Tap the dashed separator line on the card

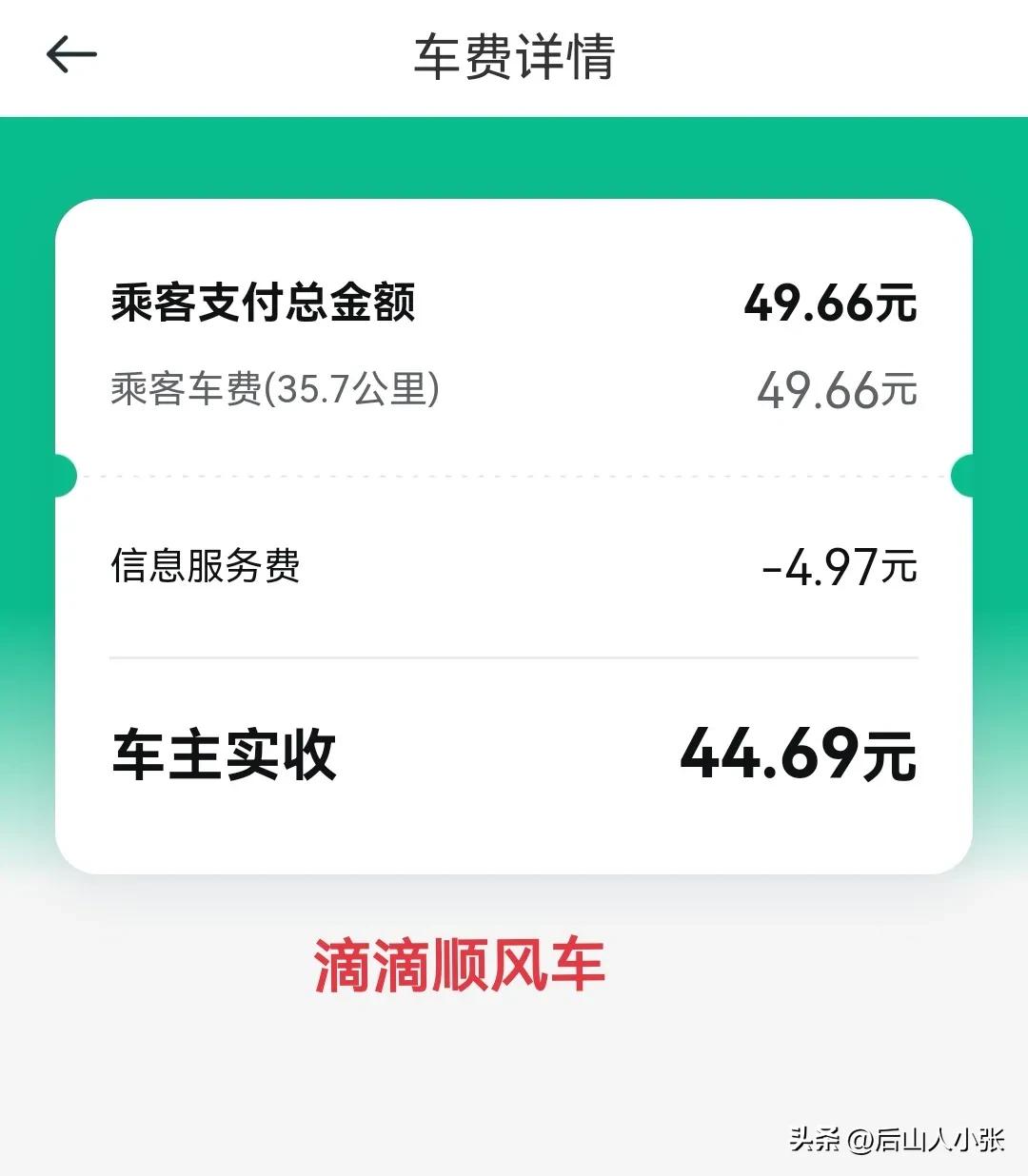pyautogui.click(x=514, y=478)
